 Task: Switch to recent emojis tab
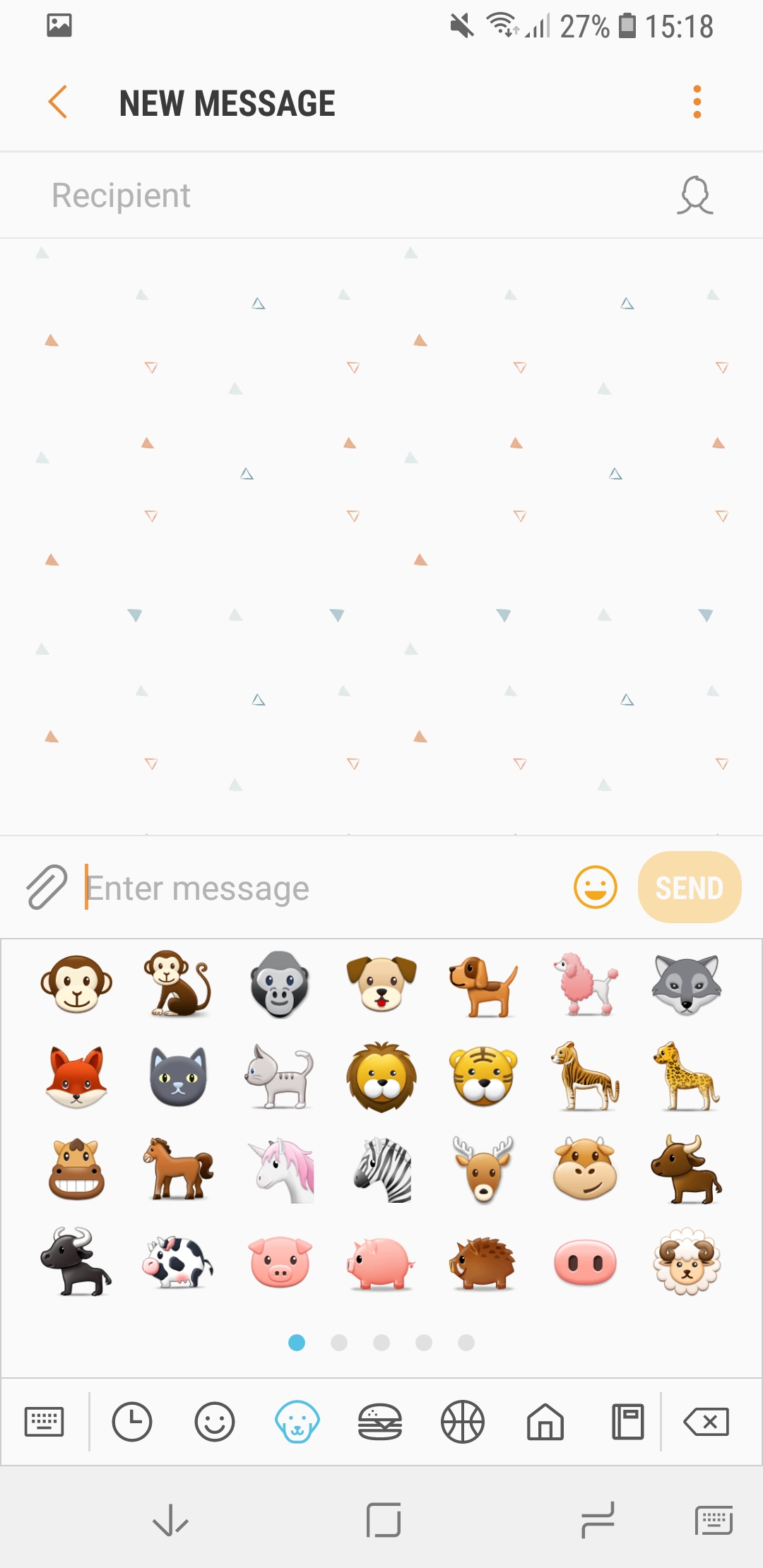(x=132, y=1421)
